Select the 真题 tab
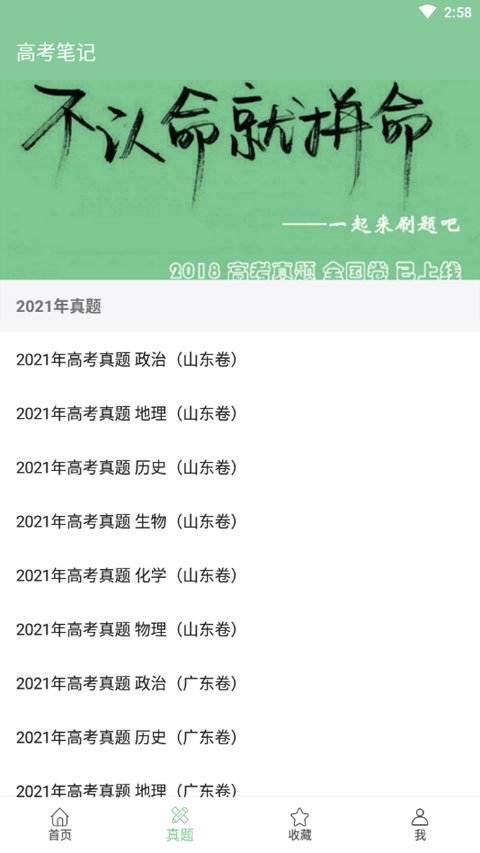Viewport: 480px width, 853px height. pos(180,825)
